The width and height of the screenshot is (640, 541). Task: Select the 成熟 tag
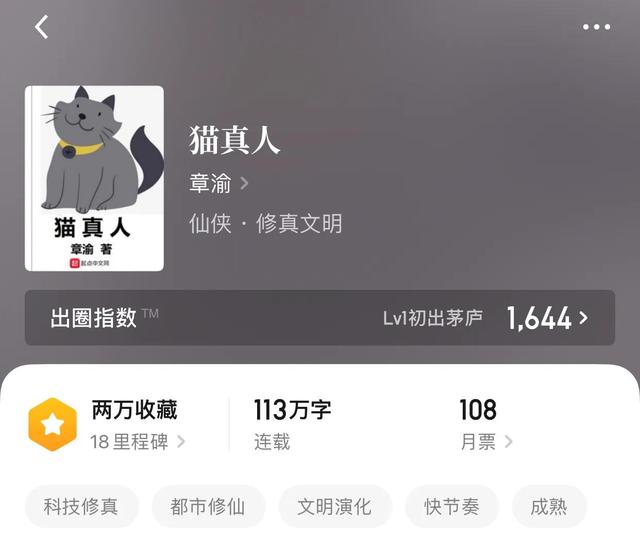pos(549,506)
